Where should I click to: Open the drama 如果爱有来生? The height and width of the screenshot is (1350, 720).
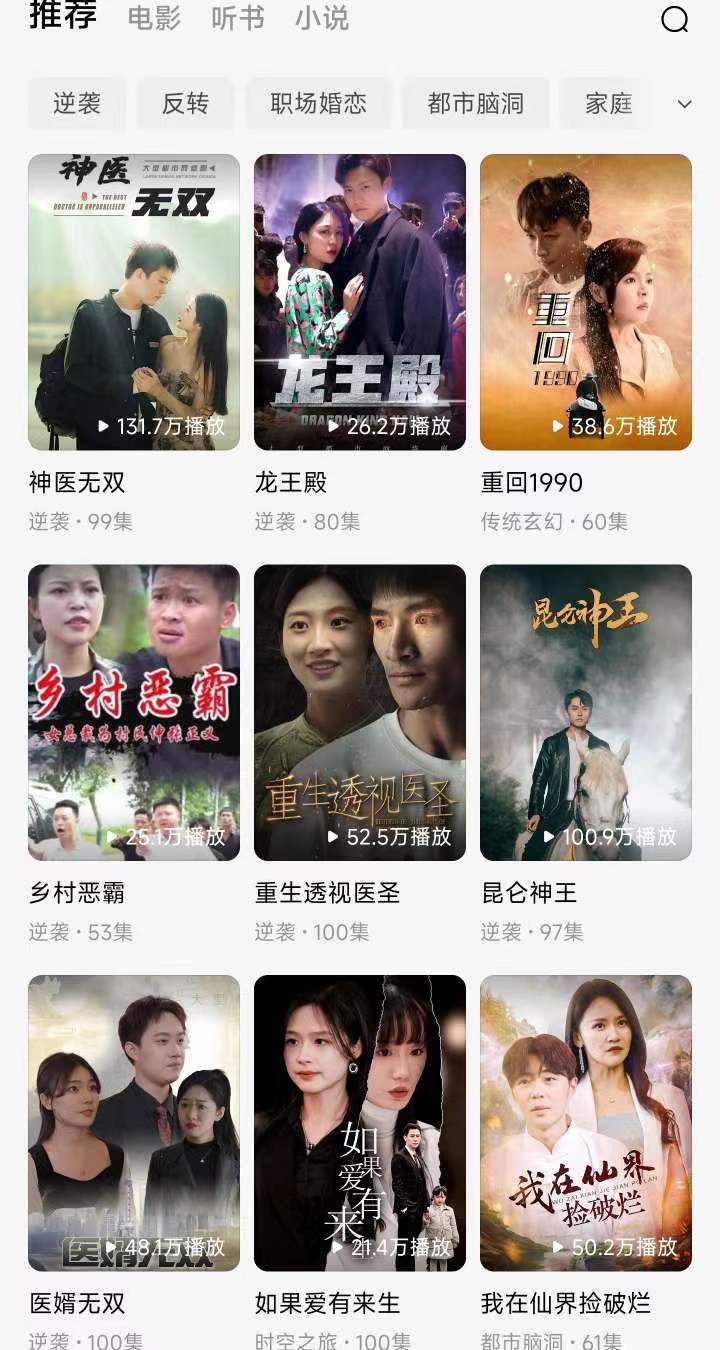[x=360, y=1122]
